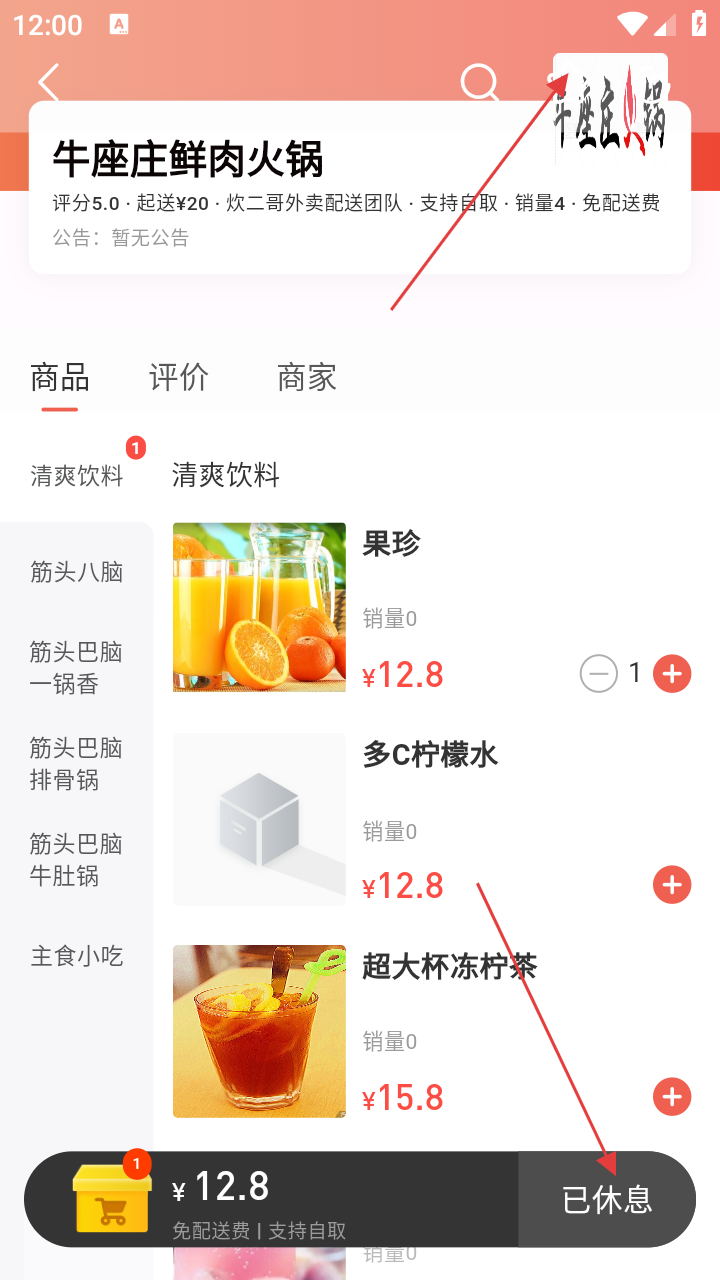Open the 果珍 product photo
This screenshot has height=1280, width=720.
click(259, 607)
